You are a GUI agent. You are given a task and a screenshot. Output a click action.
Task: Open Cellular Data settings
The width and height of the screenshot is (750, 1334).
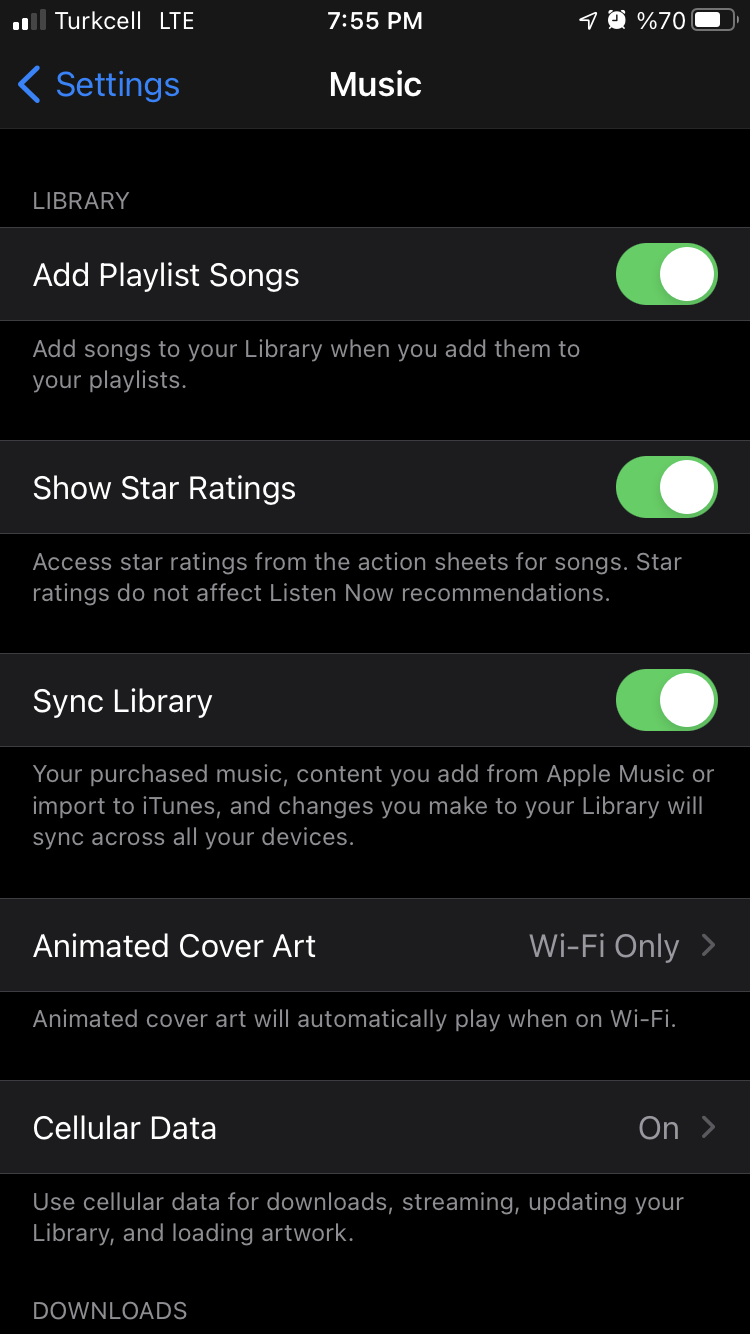click(375, 1127)
